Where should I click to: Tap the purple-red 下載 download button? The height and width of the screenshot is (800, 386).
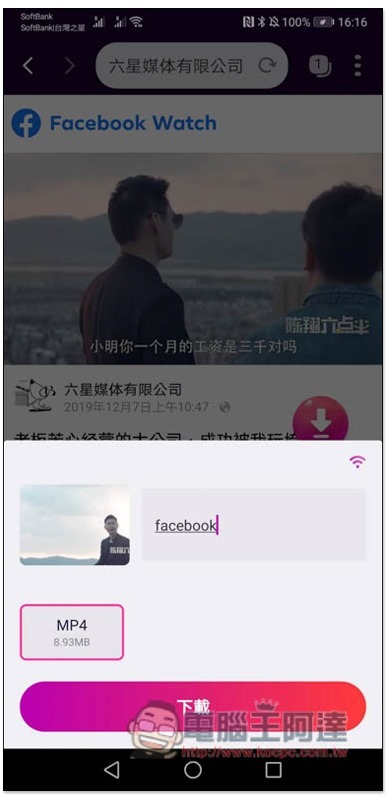point(193,706)
